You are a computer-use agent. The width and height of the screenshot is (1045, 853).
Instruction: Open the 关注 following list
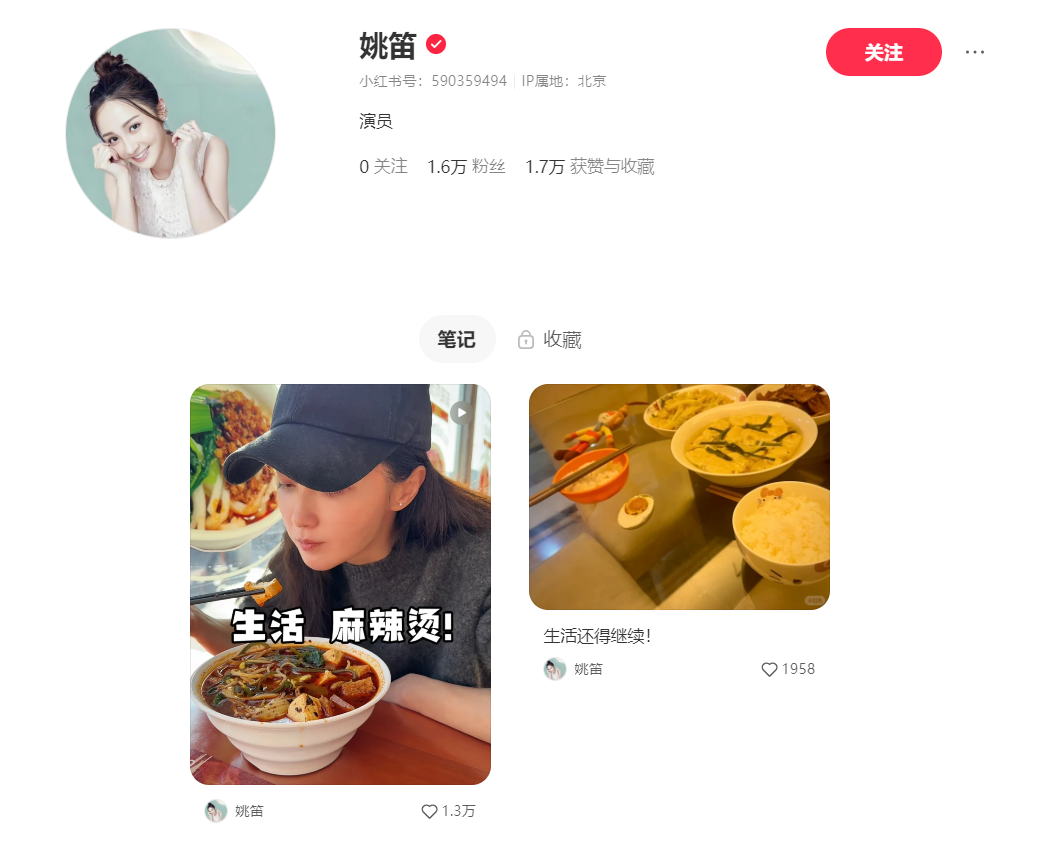384,167
